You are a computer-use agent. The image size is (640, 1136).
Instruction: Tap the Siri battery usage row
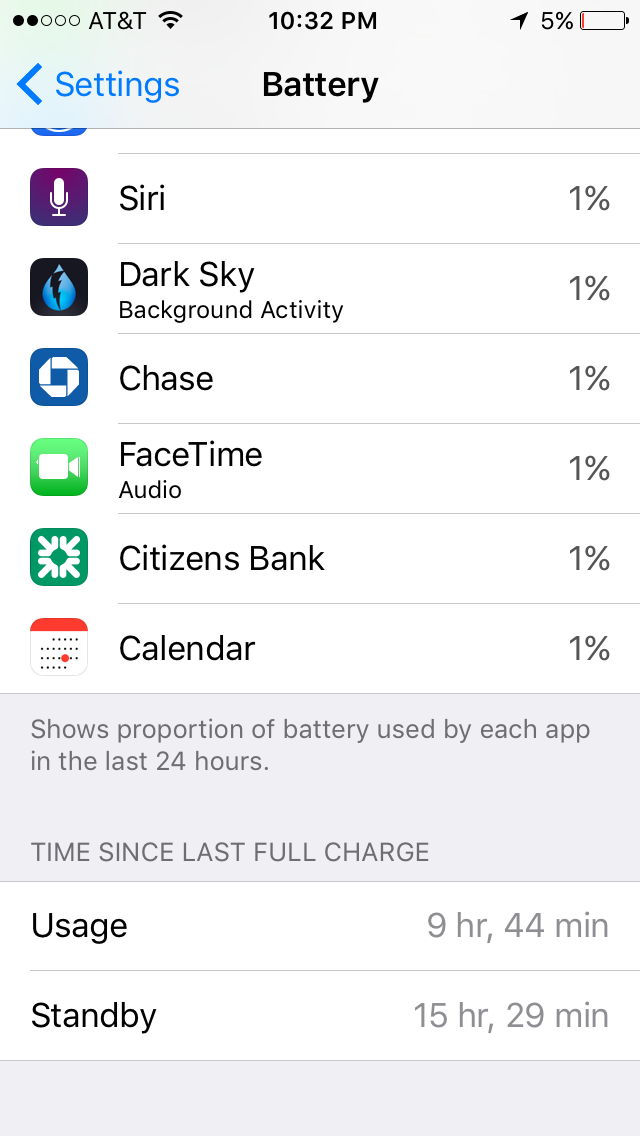[320, 198]
